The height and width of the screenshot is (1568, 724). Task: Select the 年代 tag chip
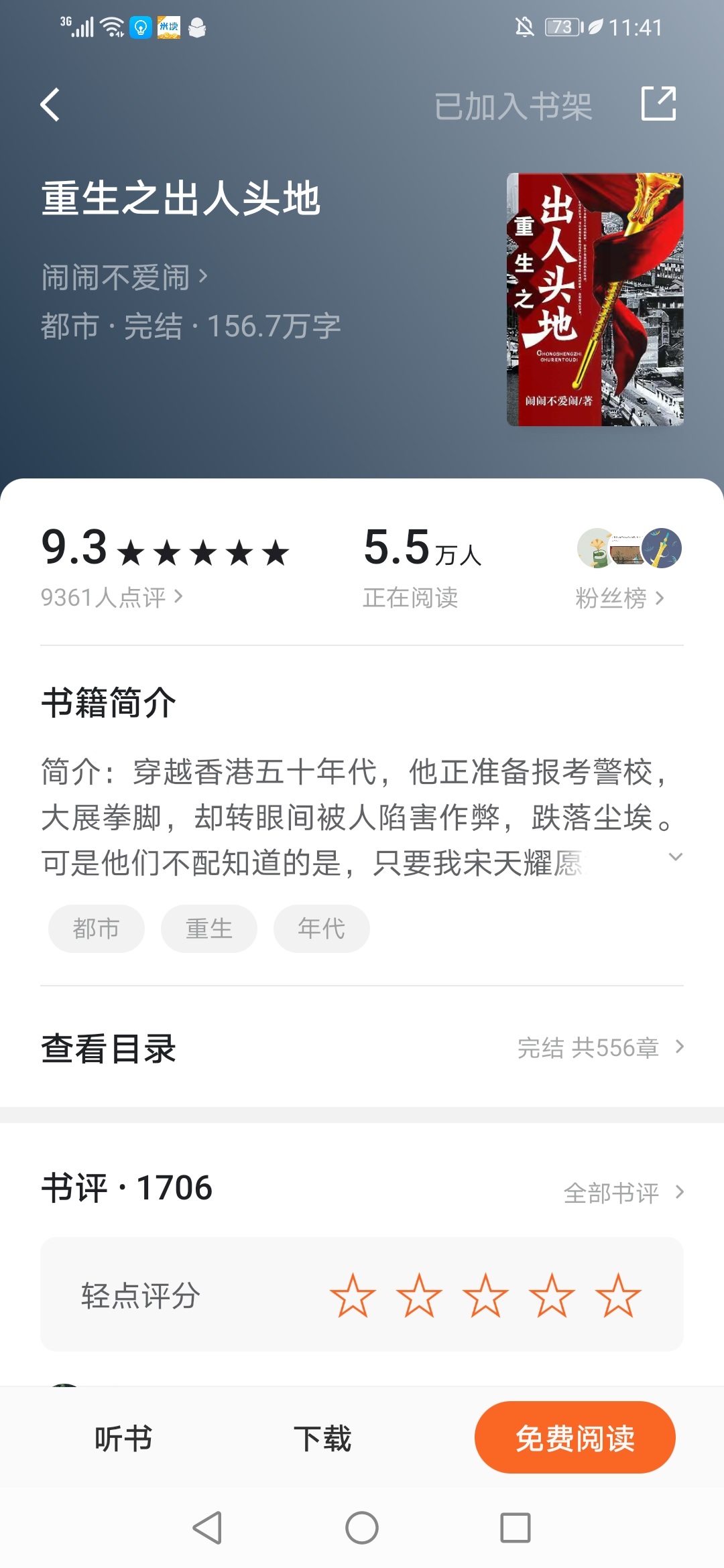coord(322,929)
